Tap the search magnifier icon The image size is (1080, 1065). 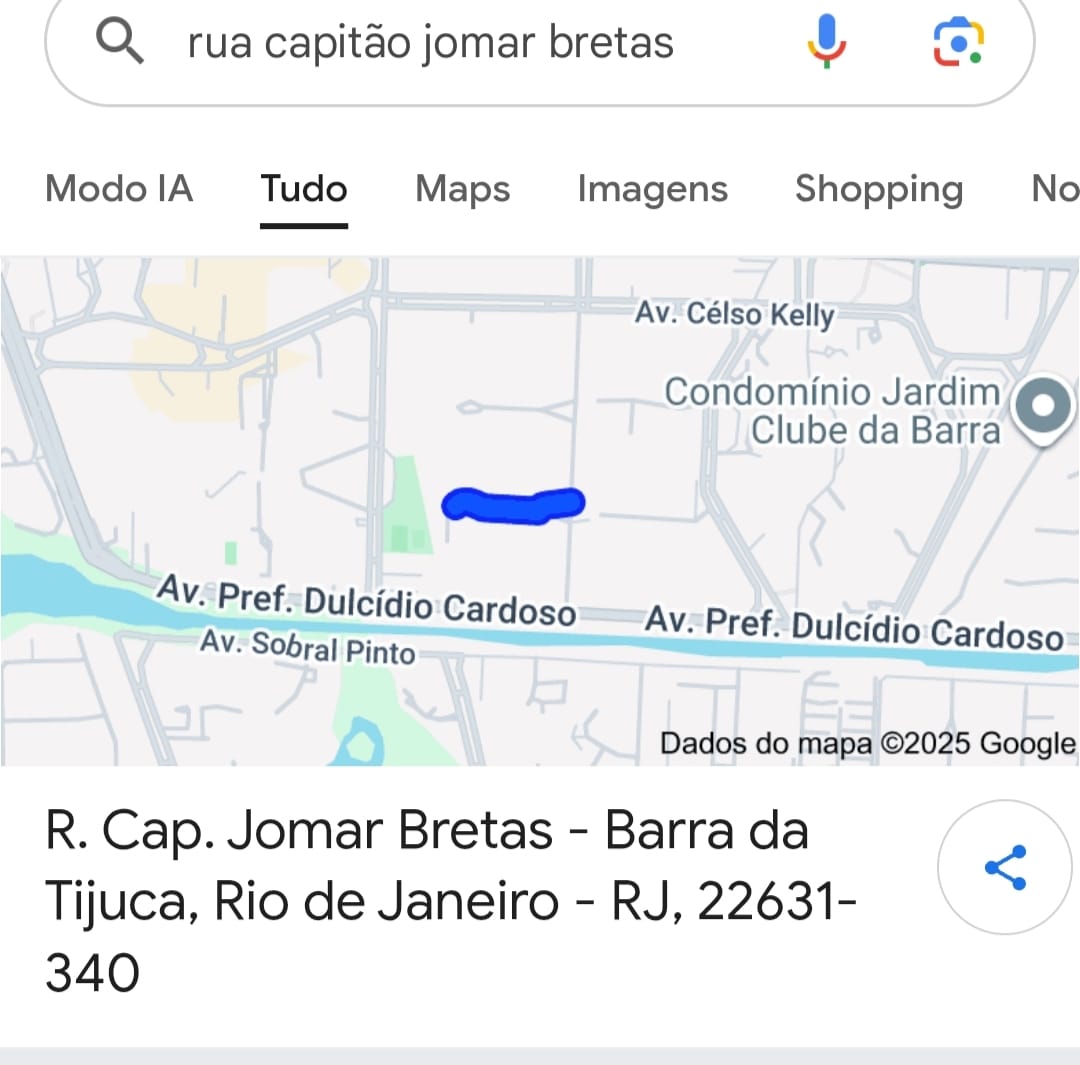tap(120, 43)
